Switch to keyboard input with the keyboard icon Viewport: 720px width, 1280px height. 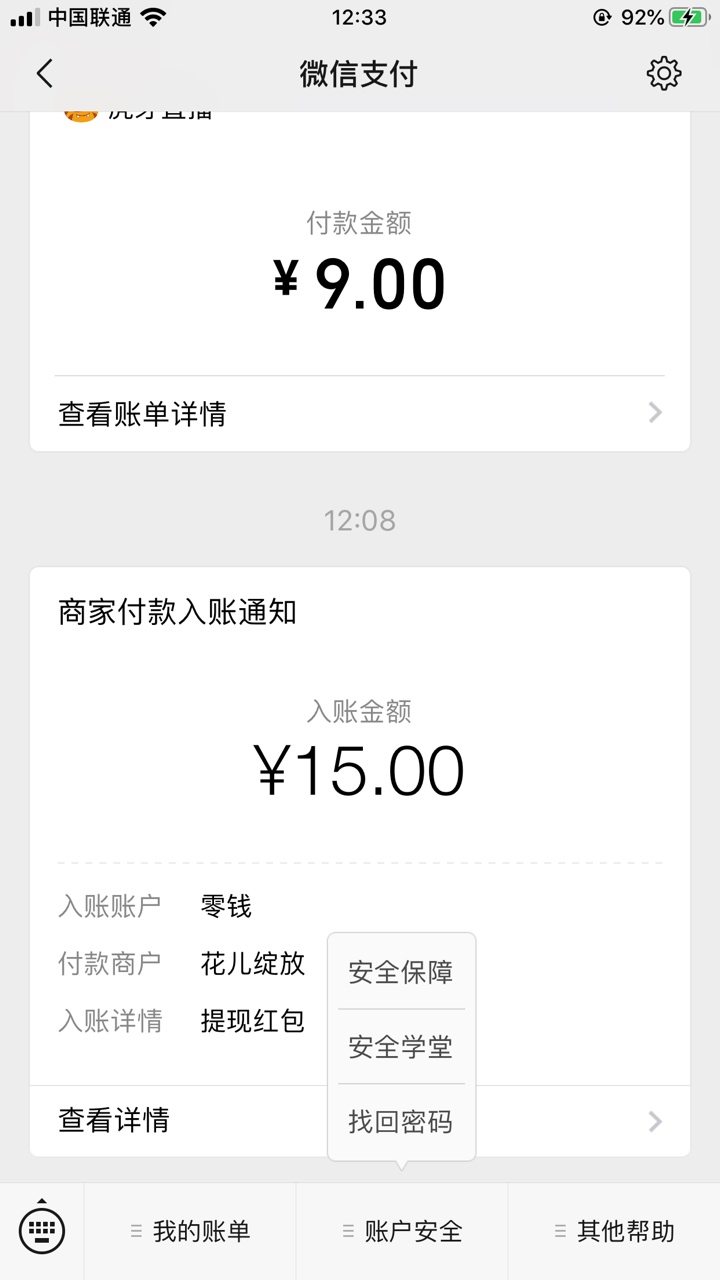[42, 1231]
